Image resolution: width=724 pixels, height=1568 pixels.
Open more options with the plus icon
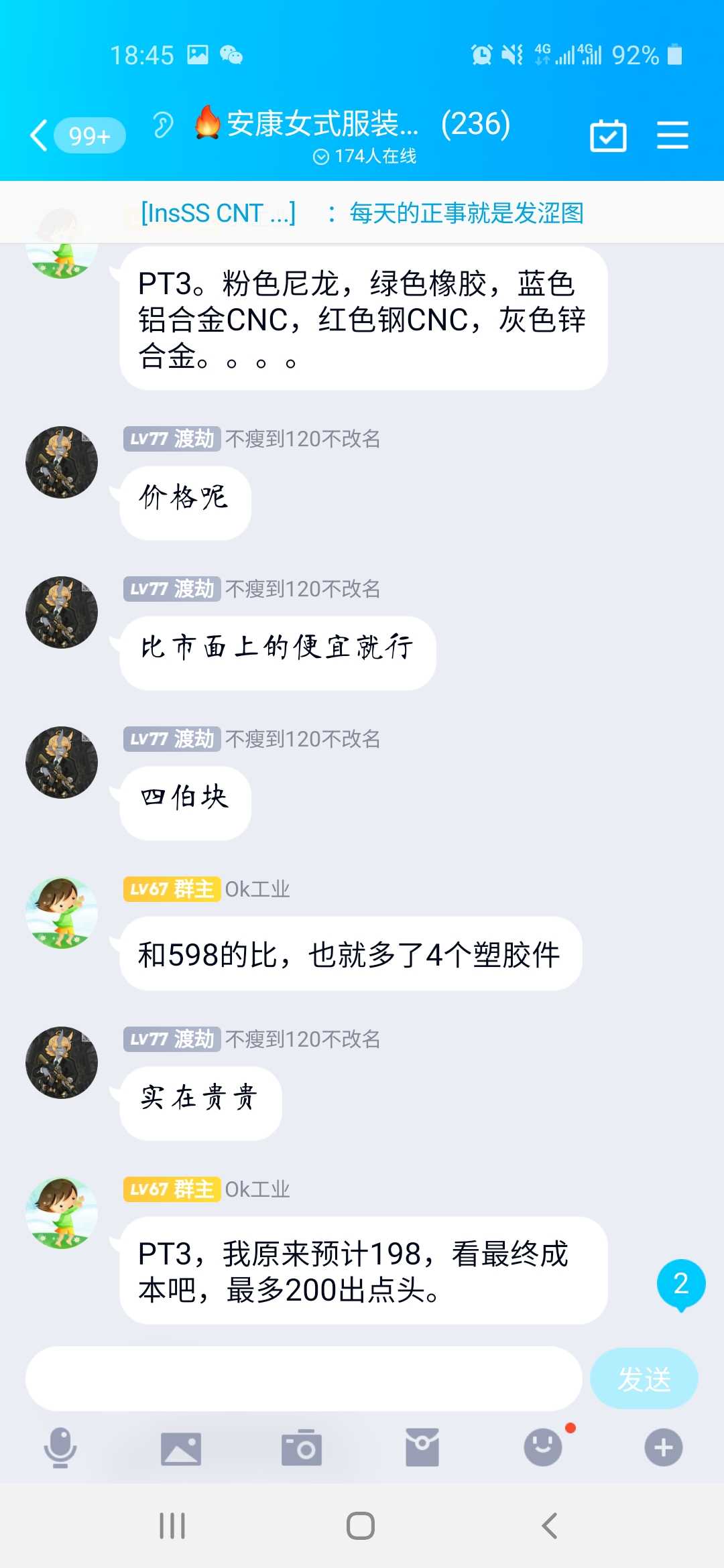pyautogui.click(x=664, y=1447)
